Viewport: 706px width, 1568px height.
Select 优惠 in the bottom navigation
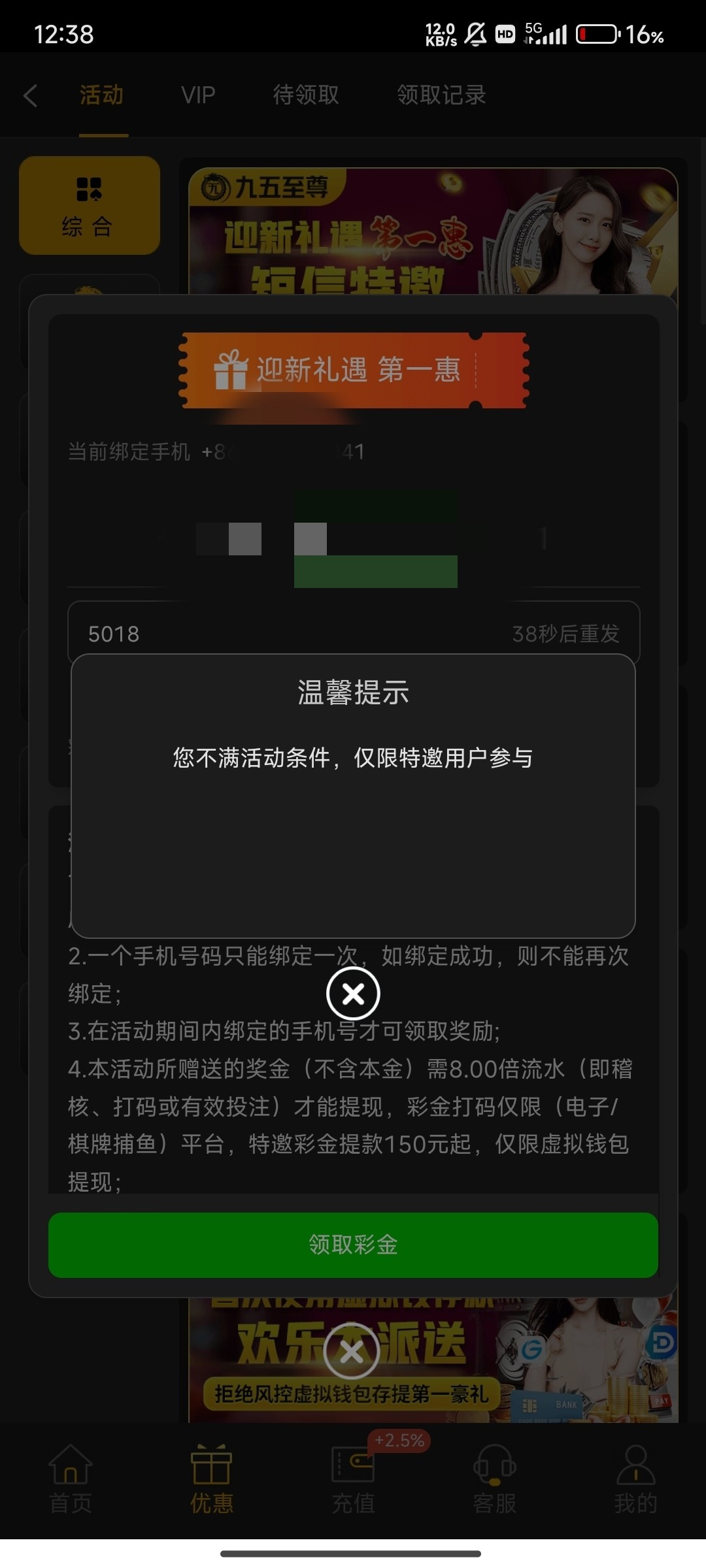(x=212, y=1479)
